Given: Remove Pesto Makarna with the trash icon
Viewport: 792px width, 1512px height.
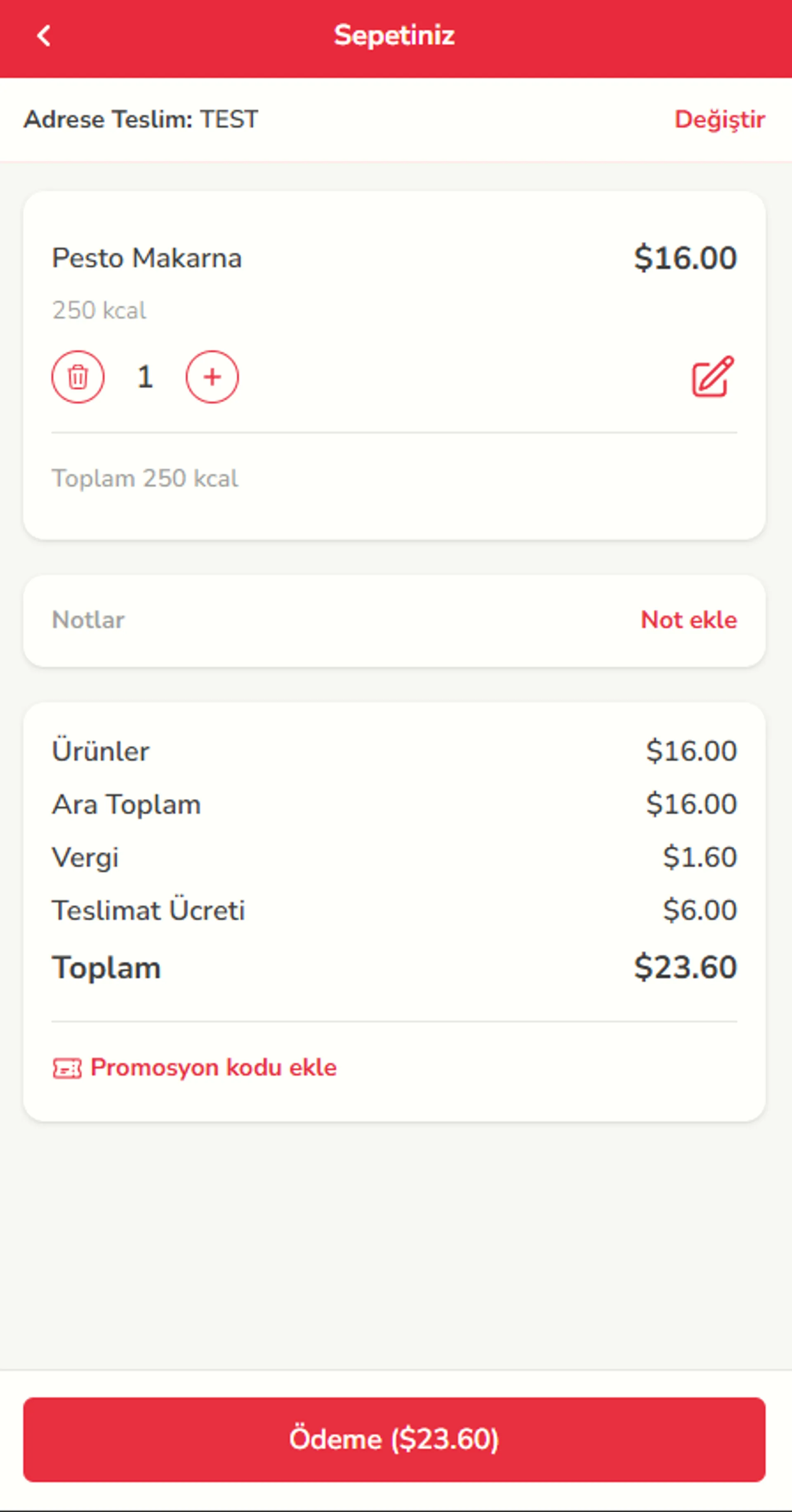Looking at the screenshot, I should (78, 377).
